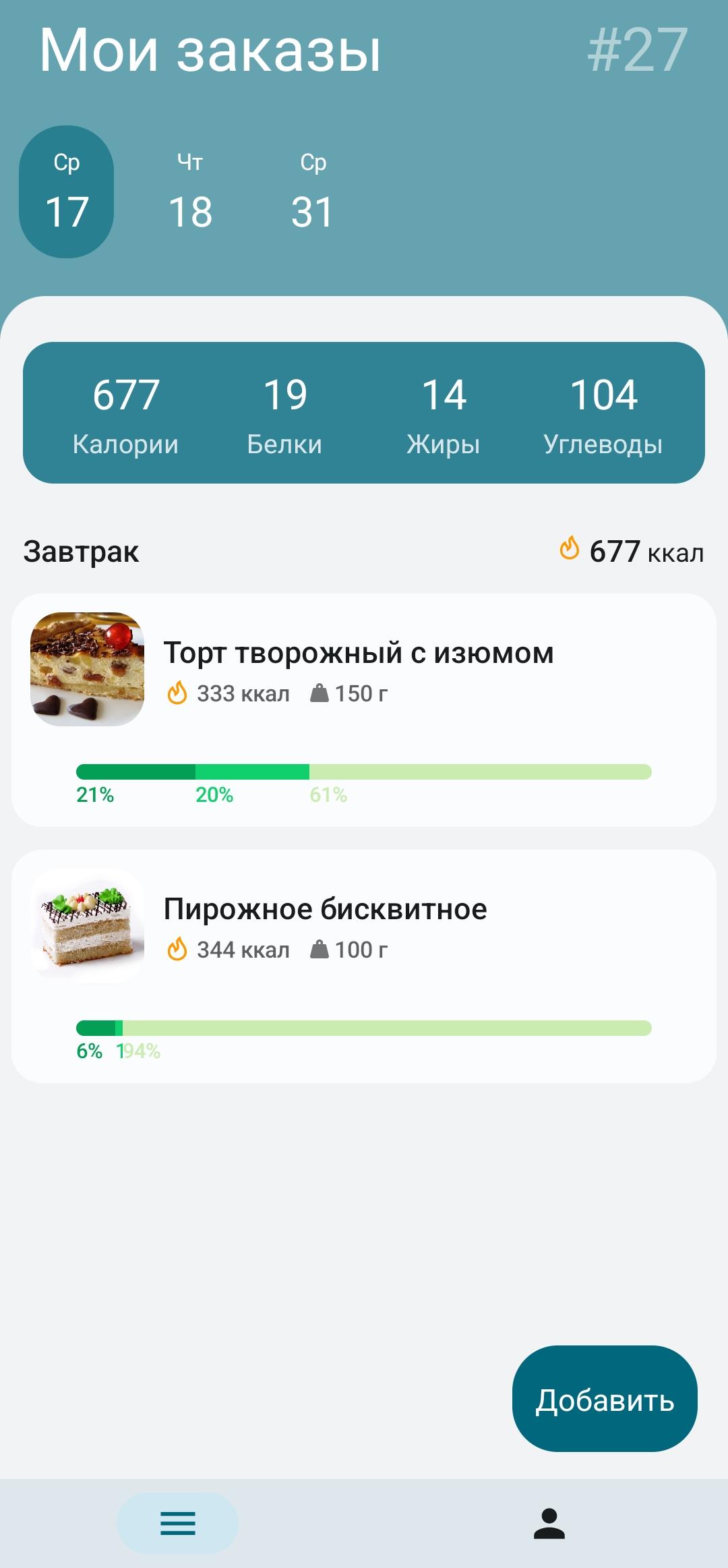Select Wednesday 17 in the date strip
Viewport: 728px width, 1568px height.
tap(66, 192)
